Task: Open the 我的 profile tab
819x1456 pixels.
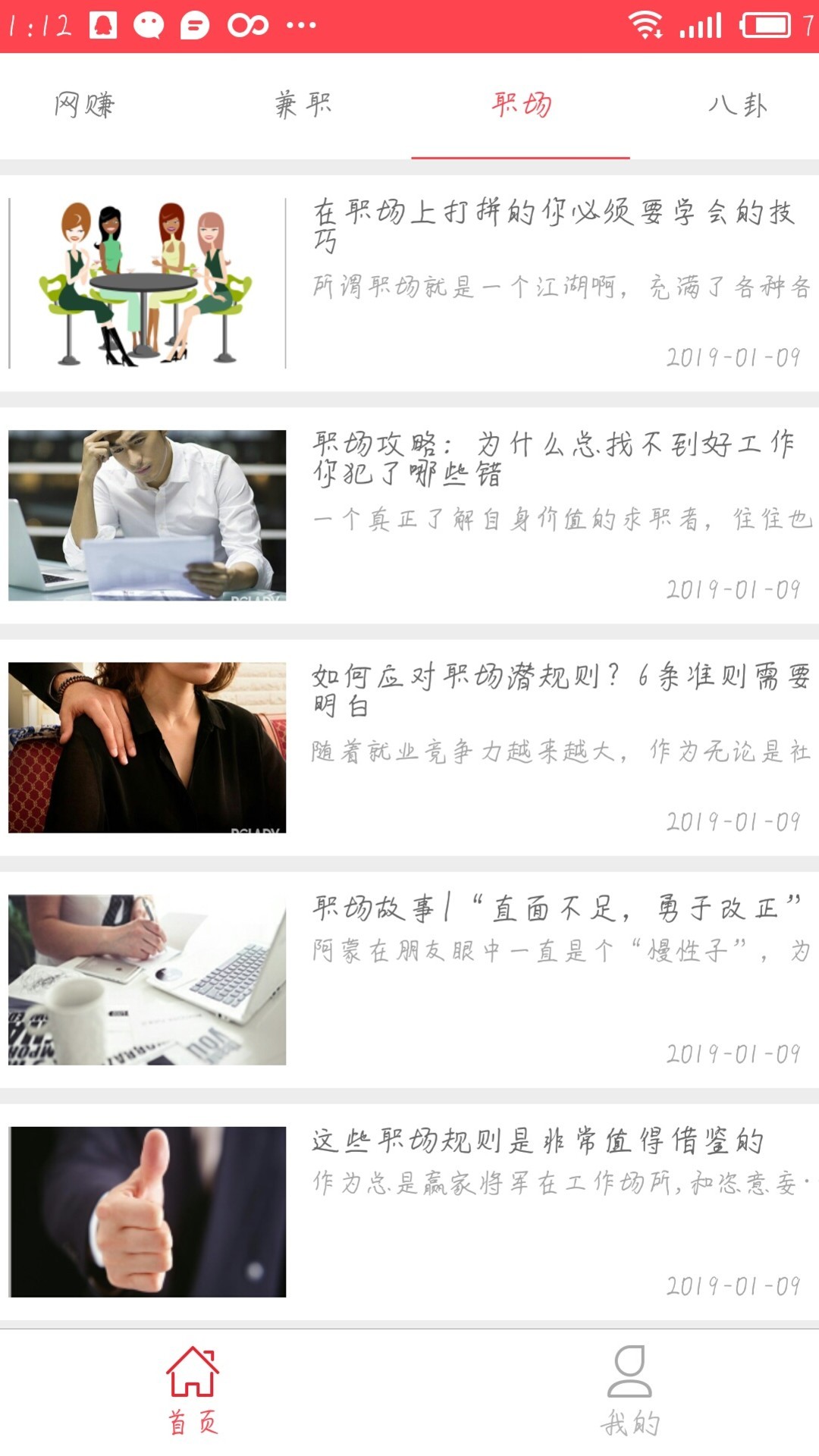Action: [x=629, y=1392]
